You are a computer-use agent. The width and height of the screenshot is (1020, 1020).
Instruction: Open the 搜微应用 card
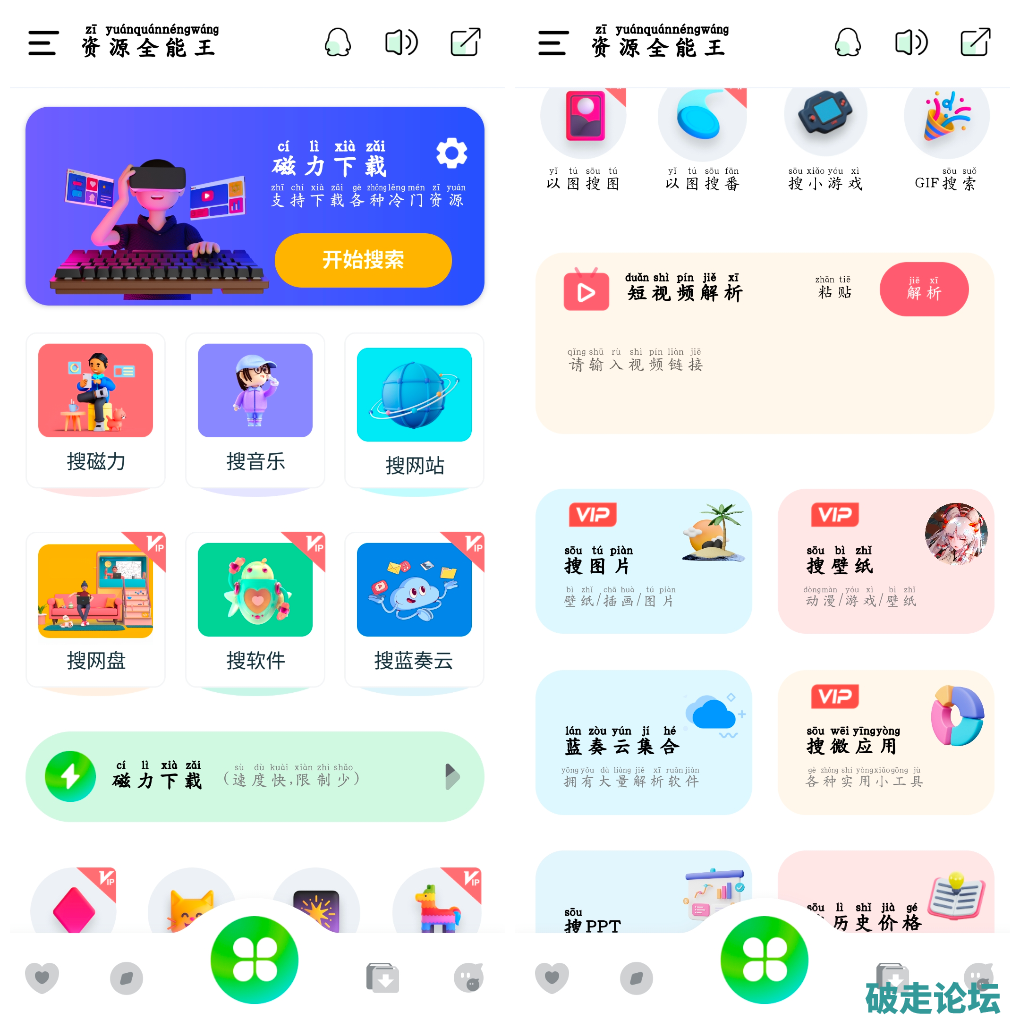[885, 742]
